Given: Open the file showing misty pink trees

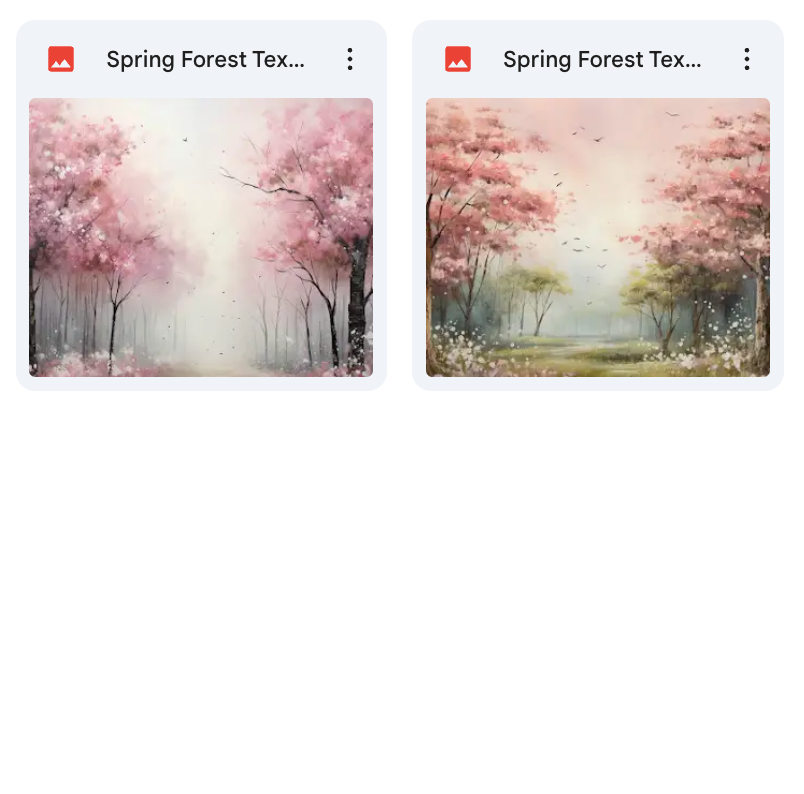Looking at the screenshot, I should point(201,237).
